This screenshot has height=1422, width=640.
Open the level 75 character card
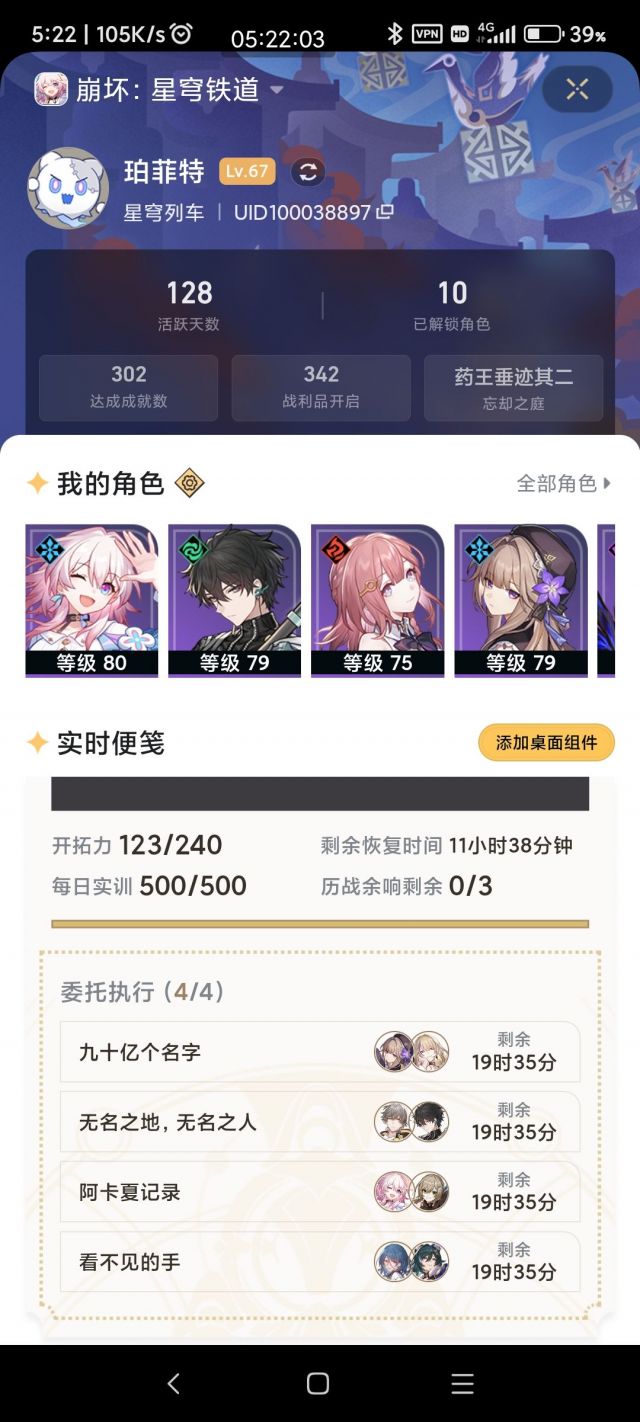tap(377, 600)
